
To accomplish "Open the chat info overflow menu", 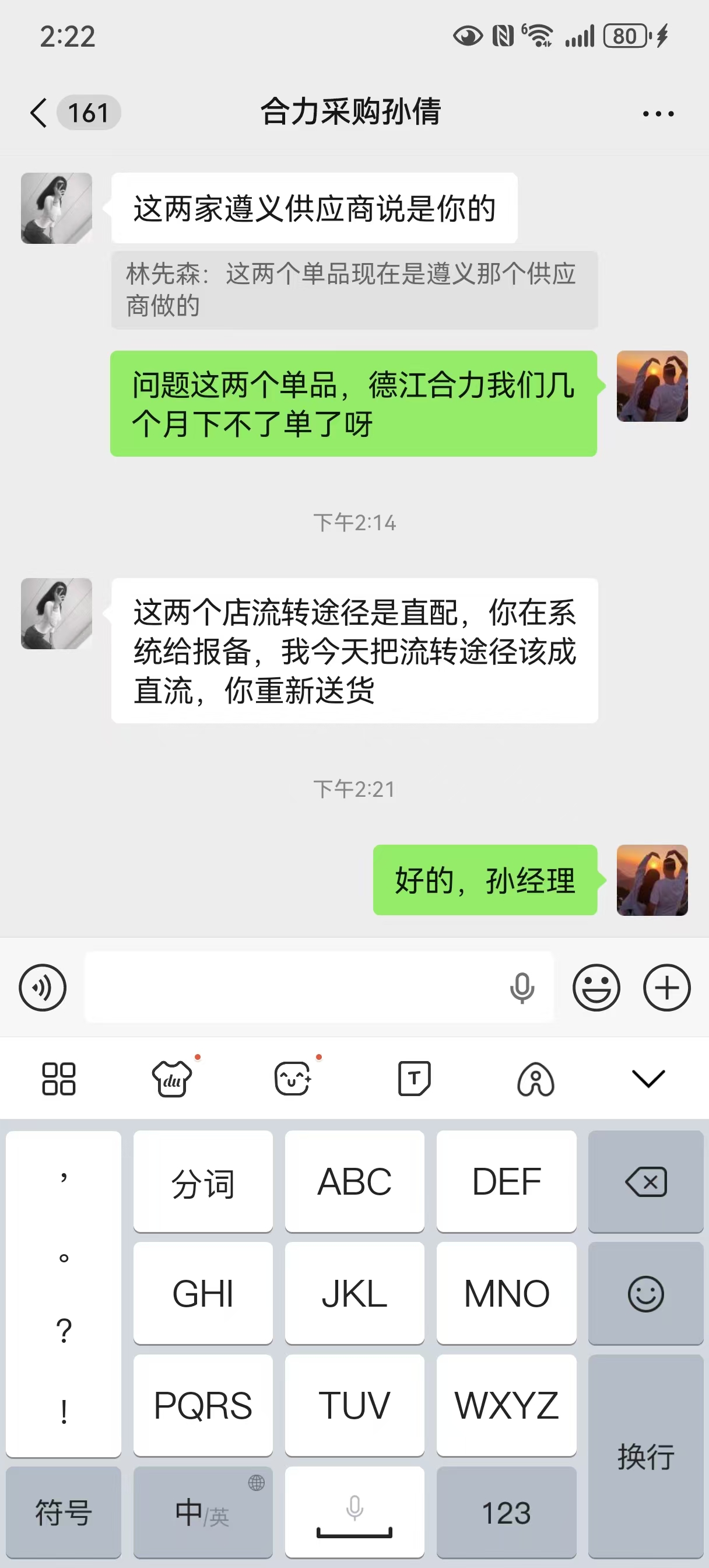I will click(x=658, y=114).
